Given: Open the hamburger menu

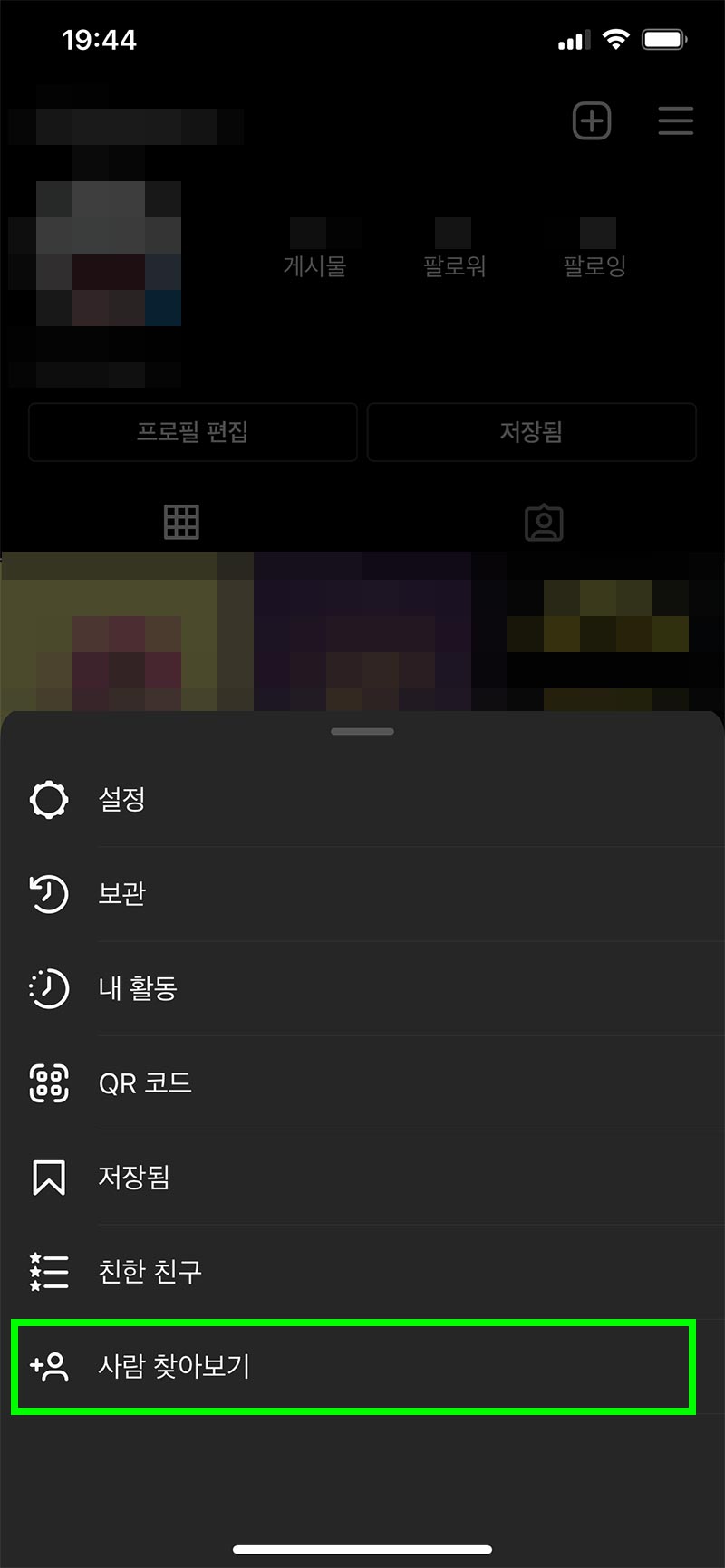Looking at the screenshot, I should [675, 120].
